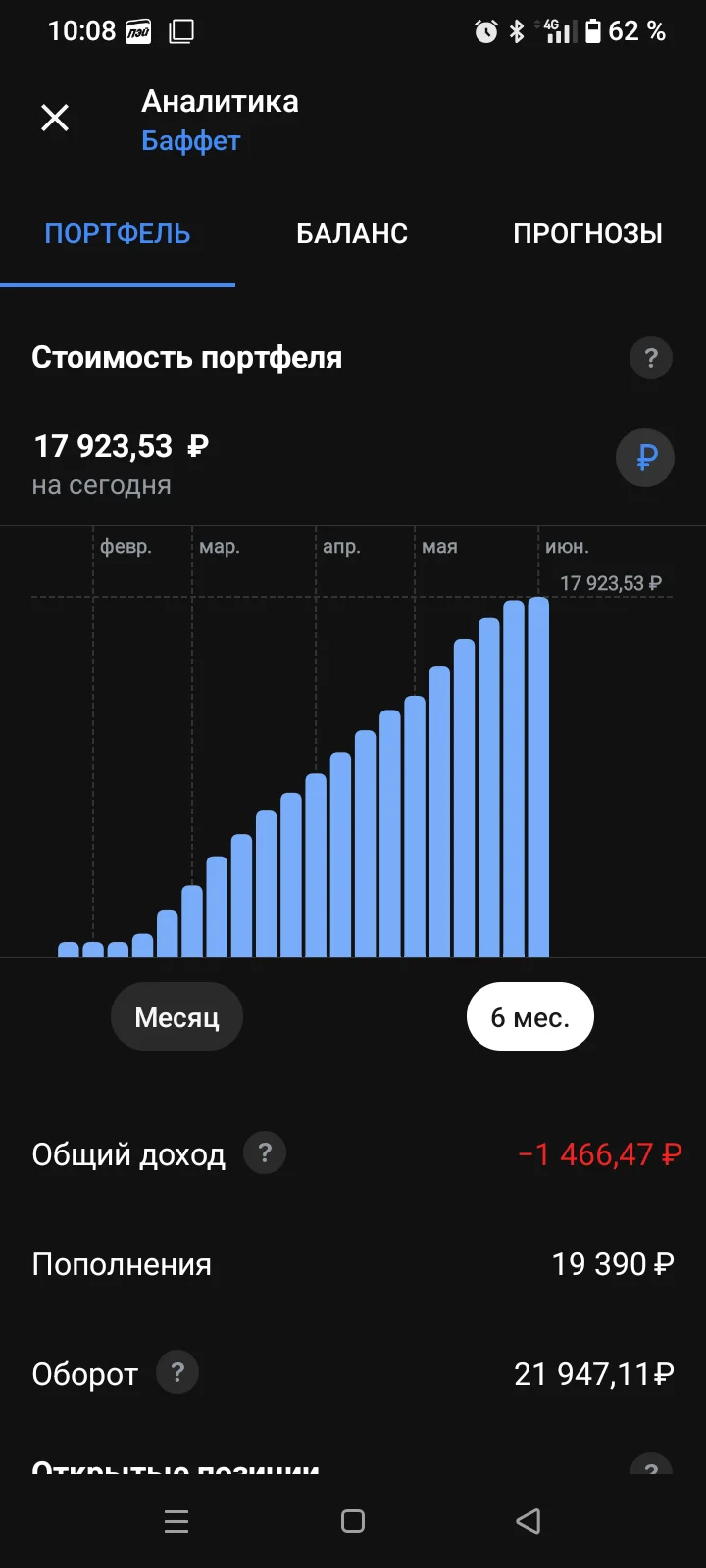The image size is (706, 1568).
Task: Tap the system back button
Action: (x=529, y=1521)
